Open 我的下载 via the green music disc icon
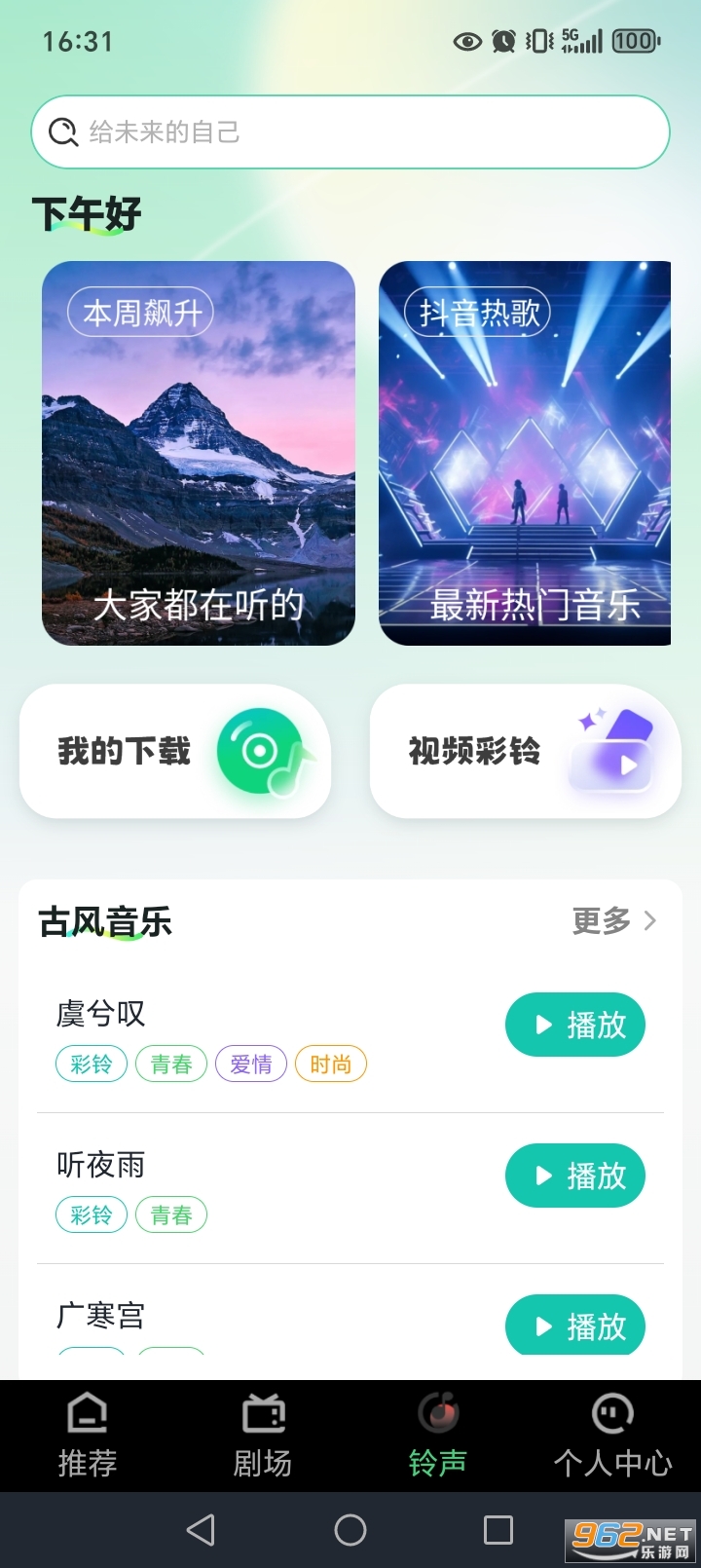 pos(261,752)
